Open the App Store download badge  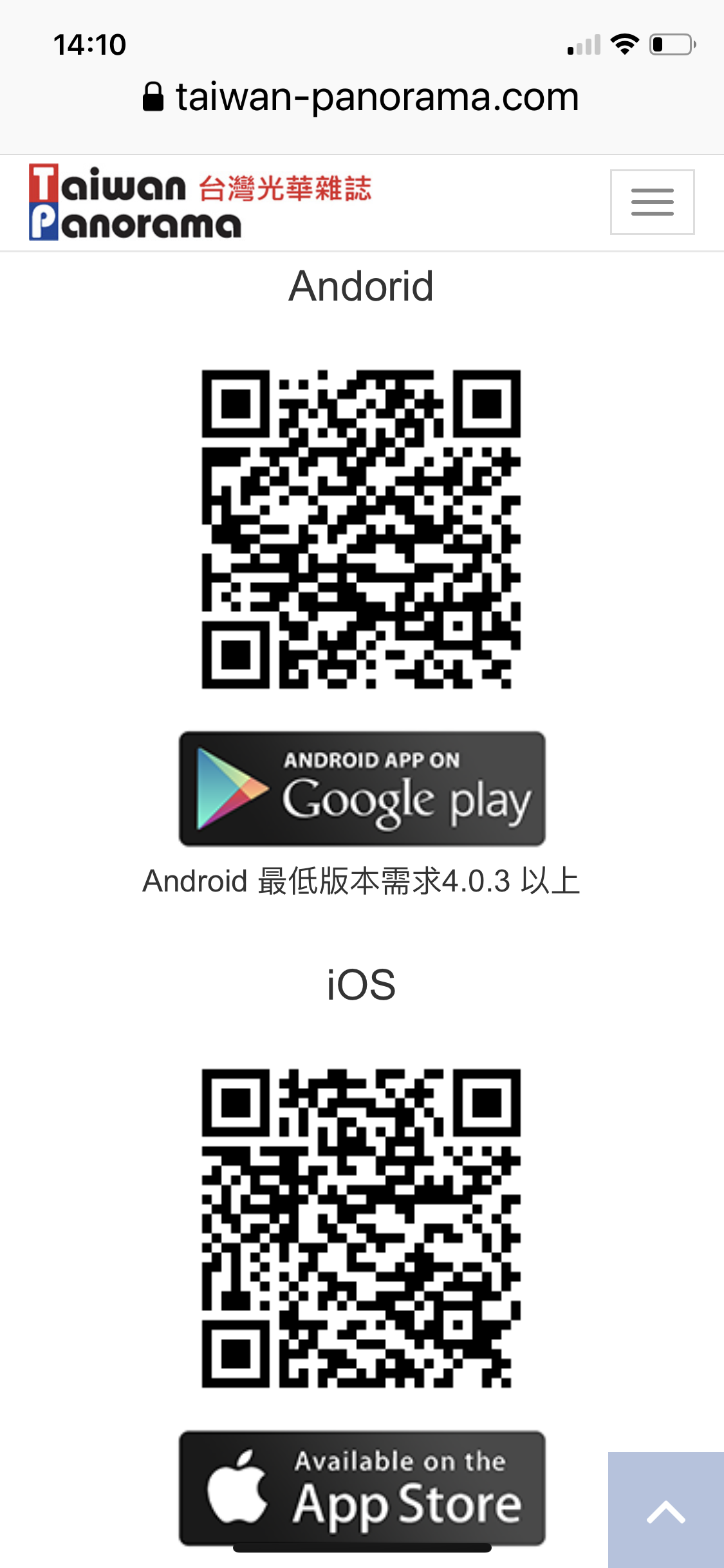point(362,1488)
